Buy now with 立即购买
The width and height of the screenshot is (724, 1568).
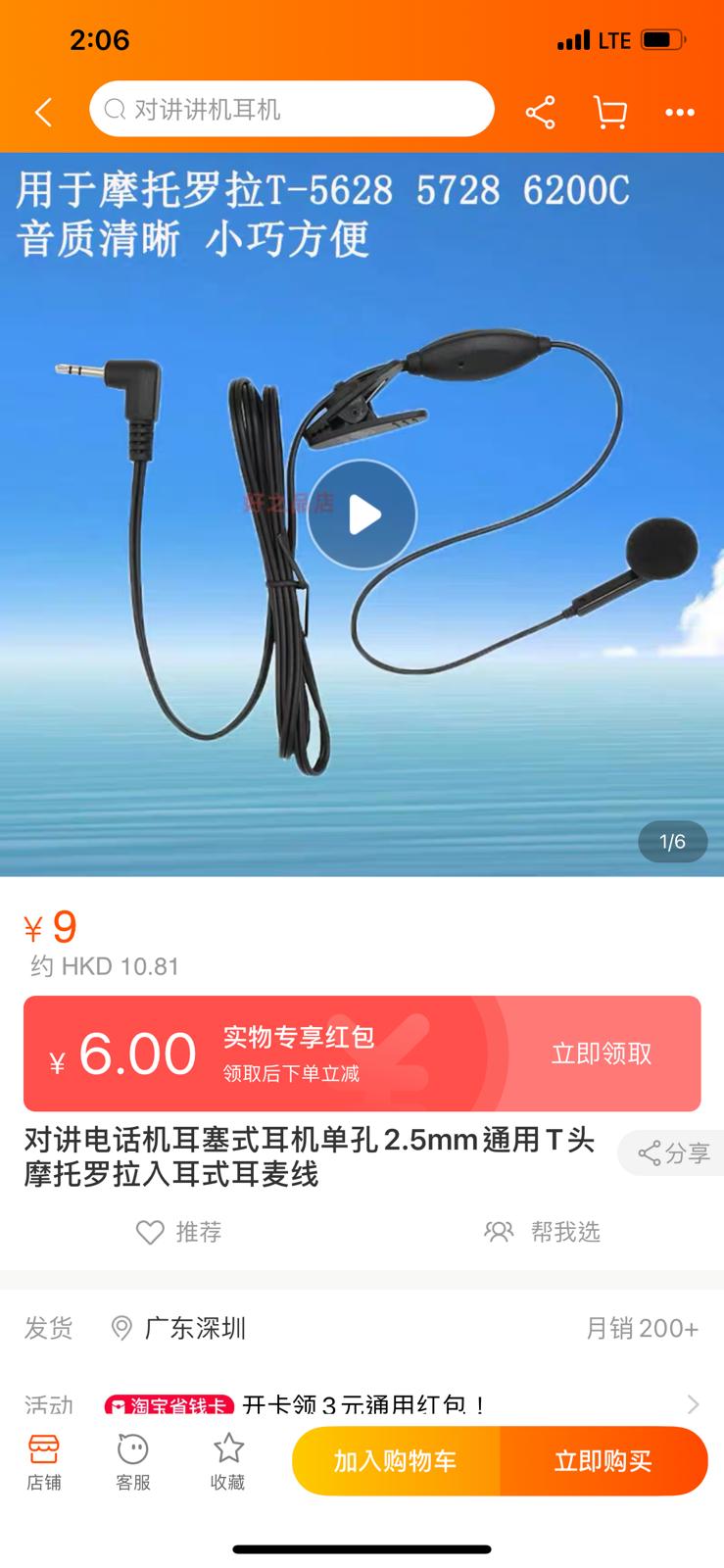coord(603,1461)
